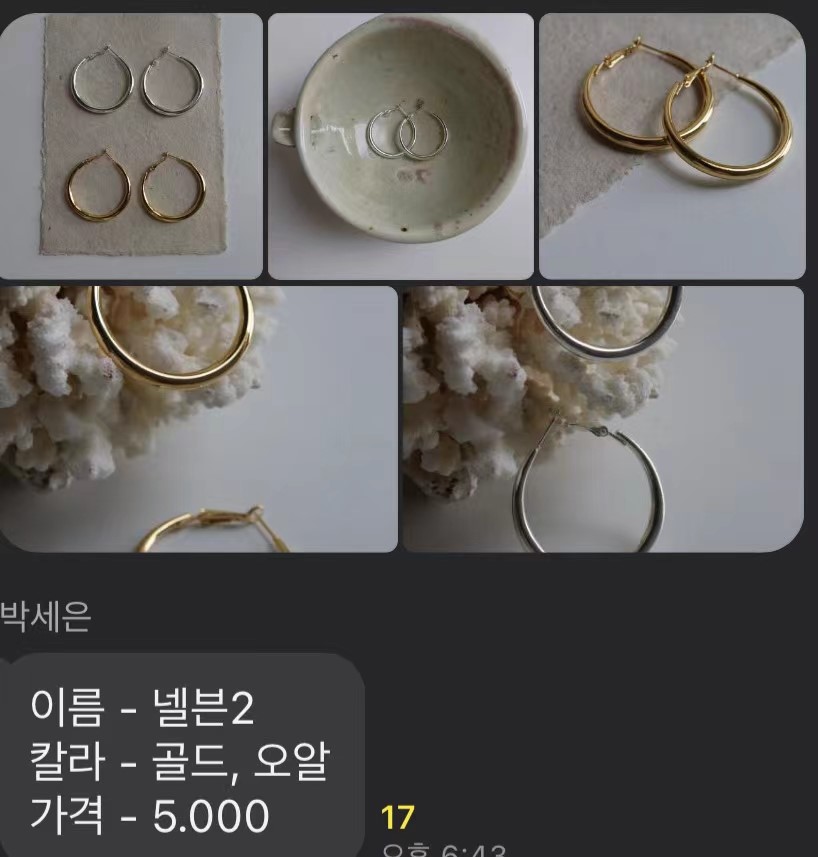Open close-up photo of gold hoop pair

[x=672, y=146]
